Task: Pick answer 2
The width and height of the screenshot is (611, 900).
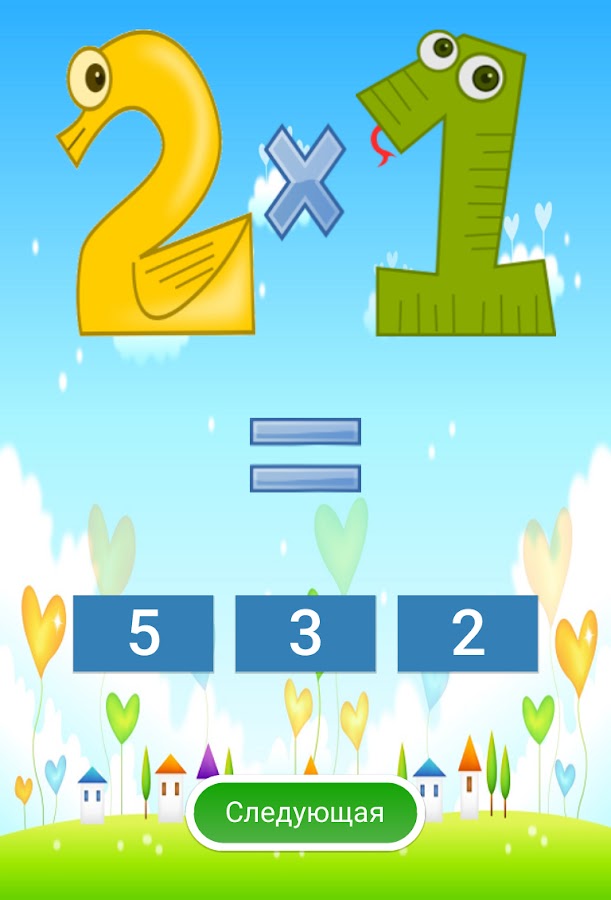Action: [x=467, y=633]
